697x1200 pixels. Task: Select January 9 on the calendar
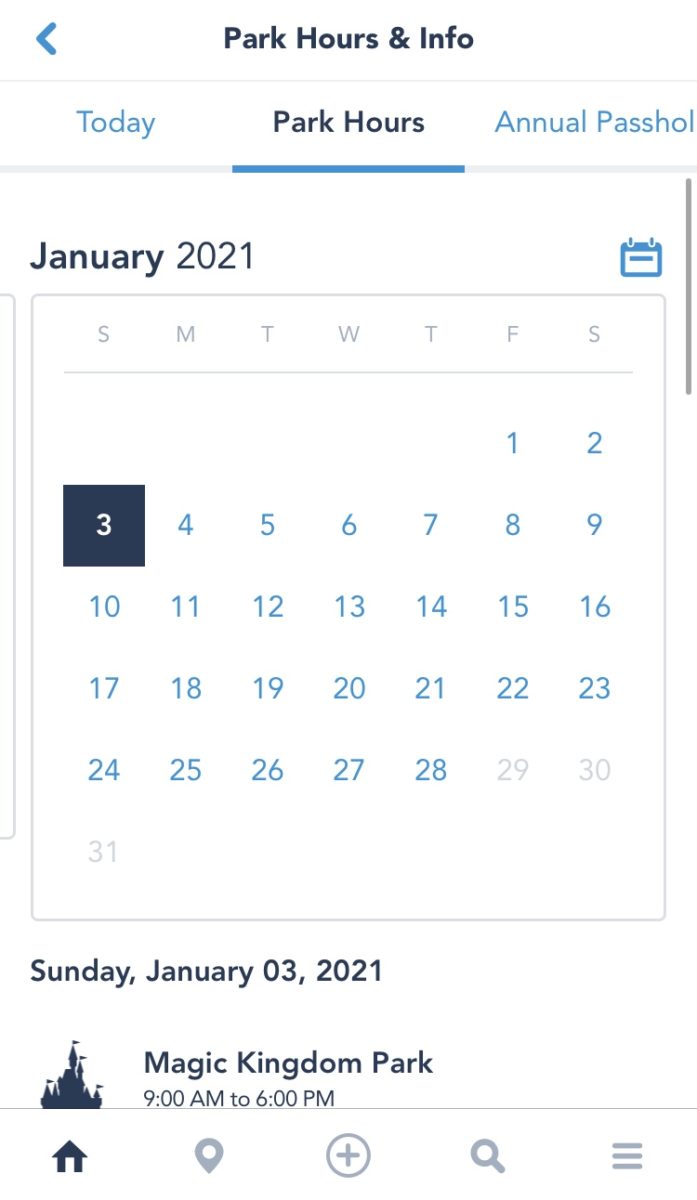point(594,525)
